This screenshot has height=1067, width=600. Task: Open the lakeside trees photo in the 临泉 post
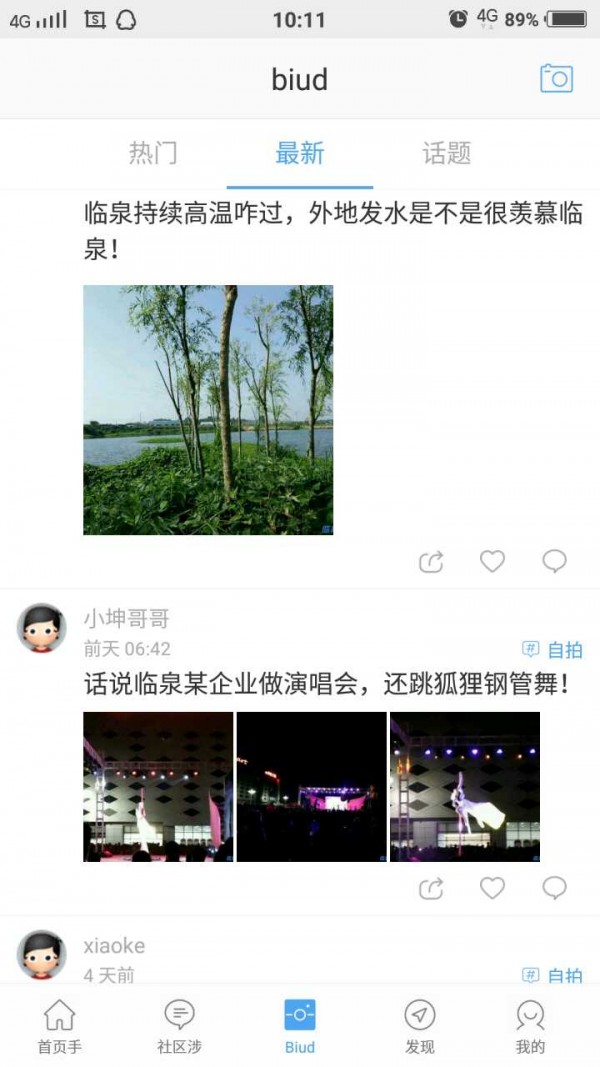(x=208, y=410)
